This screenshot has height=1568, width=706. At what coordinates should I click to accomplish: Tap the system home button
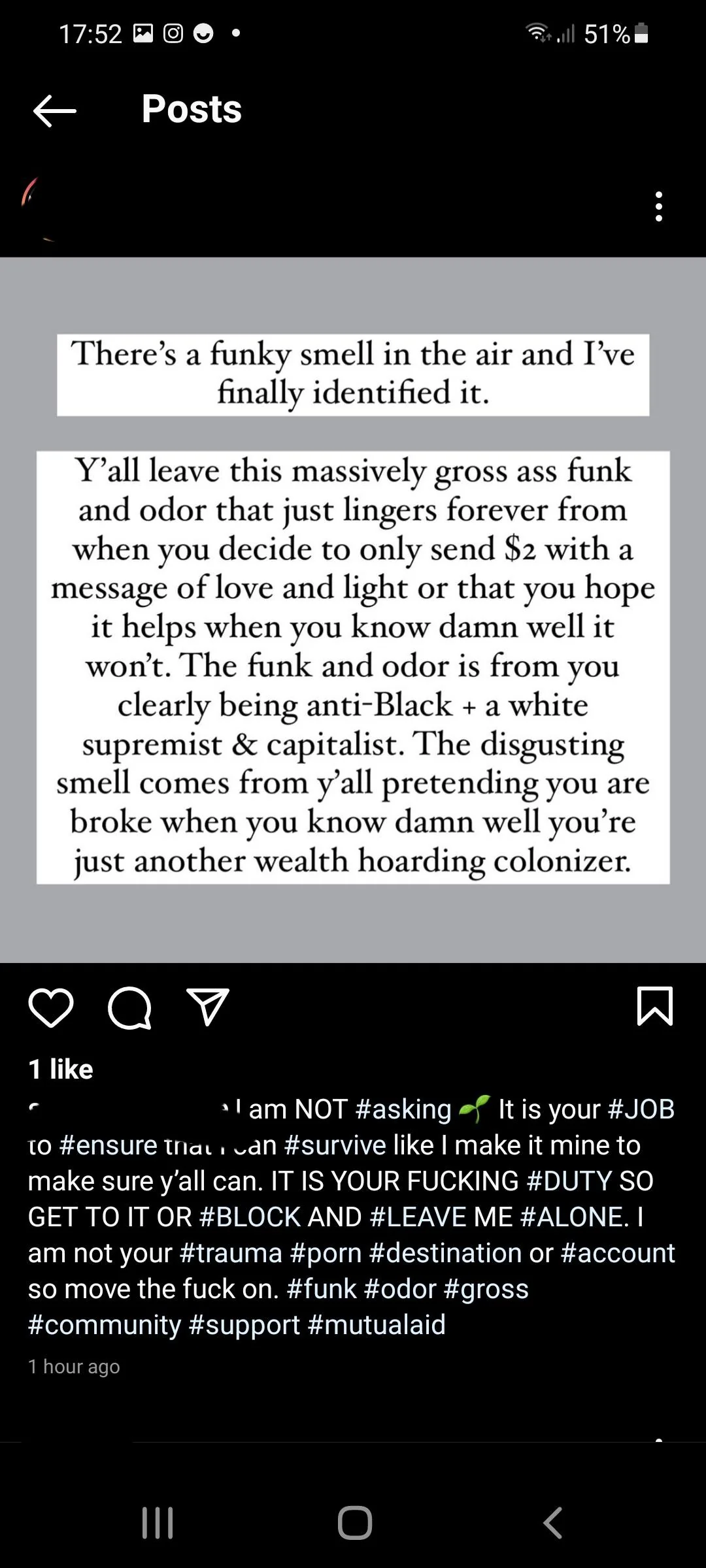click(354, 1523)
